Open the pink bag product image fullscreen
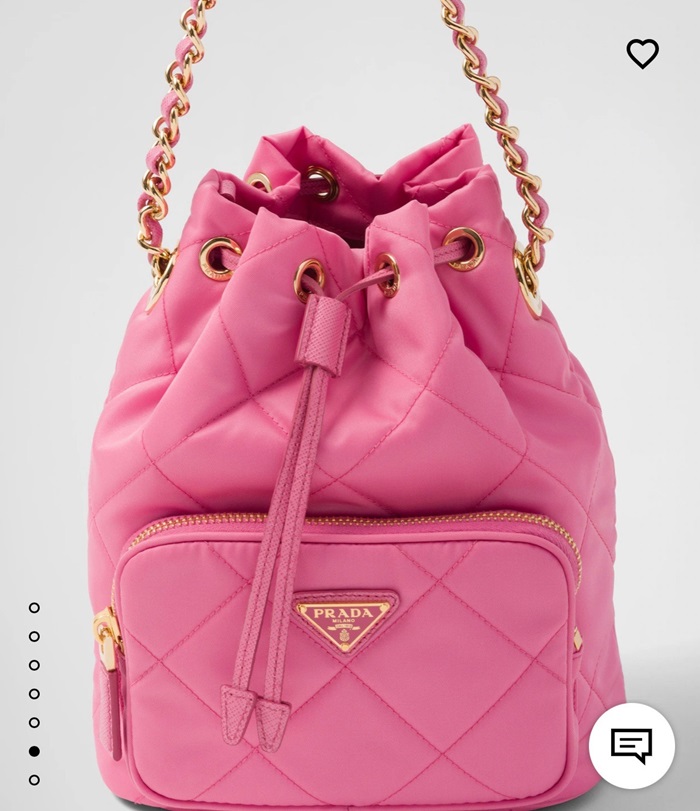 (350, 450)
